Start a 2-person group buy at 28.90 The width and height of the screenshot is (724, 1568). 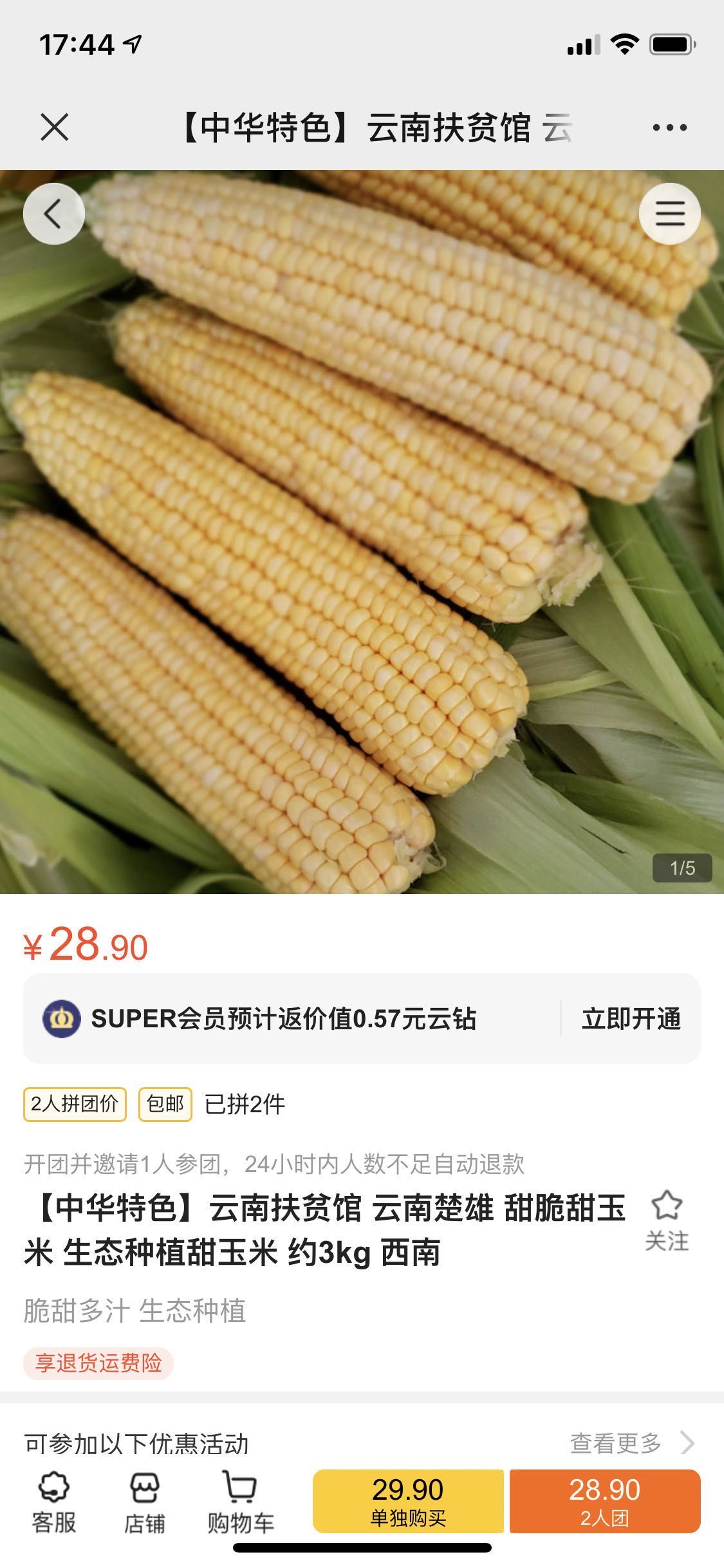click(x=605, y=1501)
